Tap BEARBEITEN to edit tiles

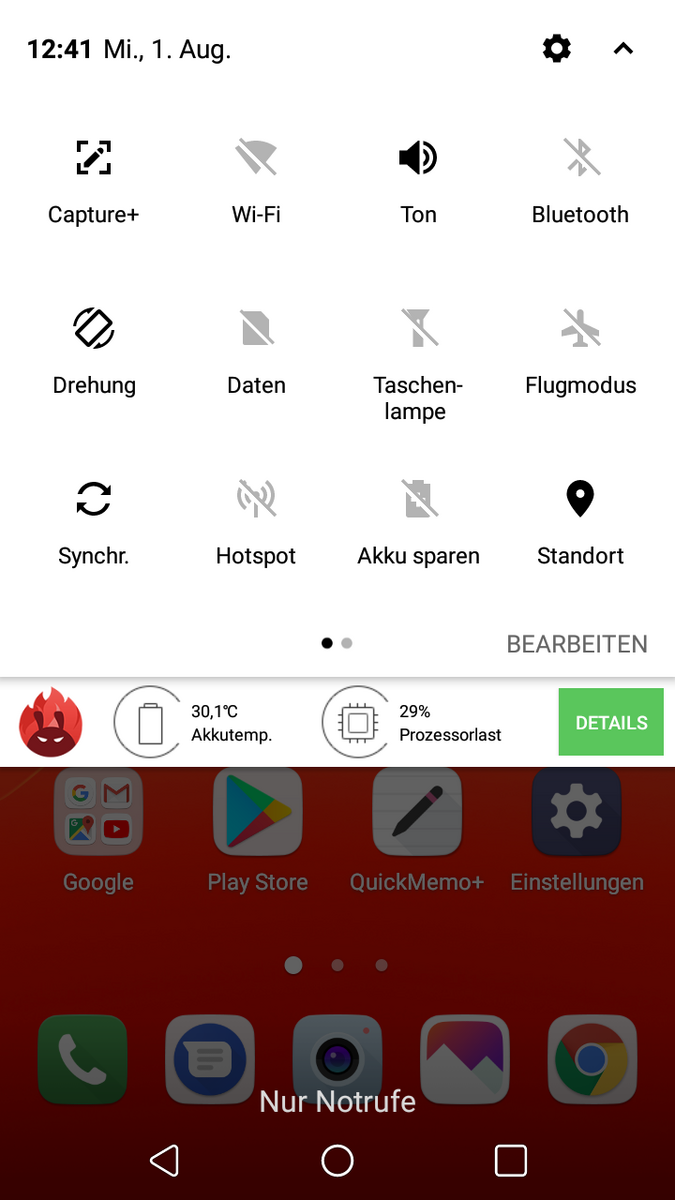577,644
